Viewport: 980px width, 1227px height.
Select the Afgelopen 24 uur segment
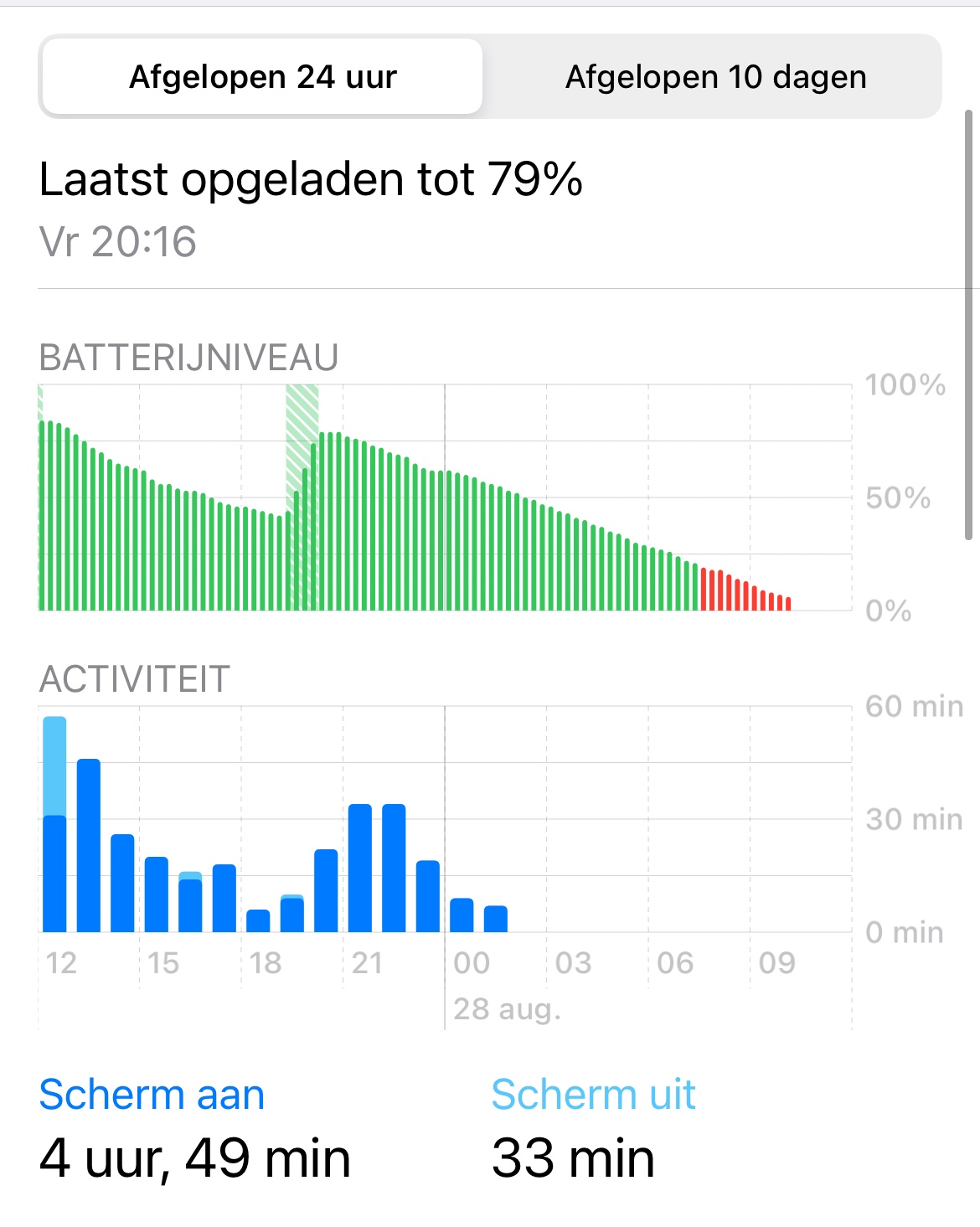(x=262, y=77)
